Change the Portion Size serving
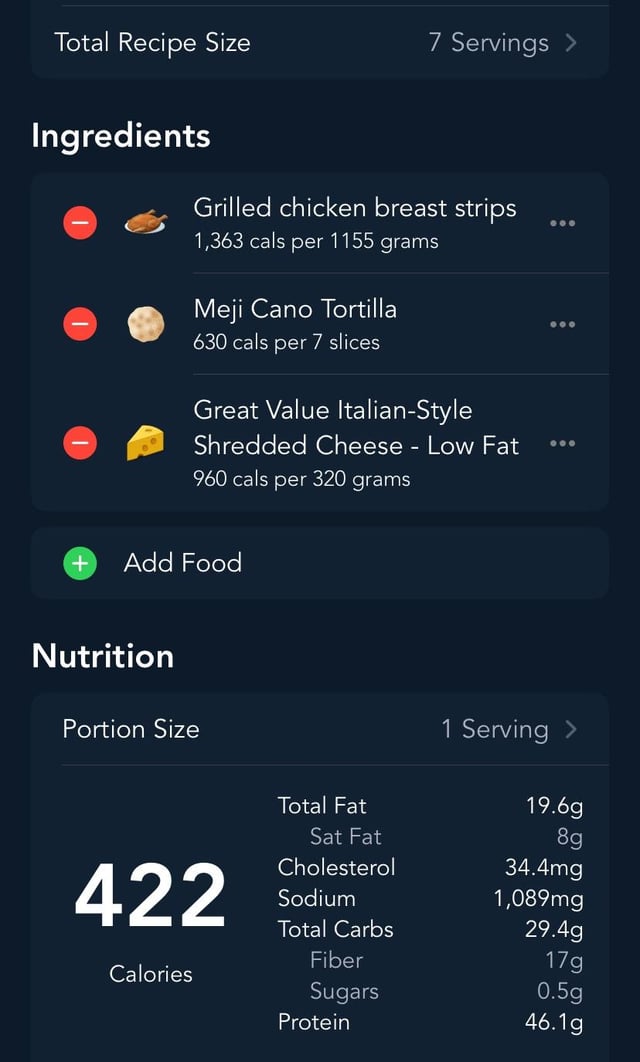 tap(320, 729)
